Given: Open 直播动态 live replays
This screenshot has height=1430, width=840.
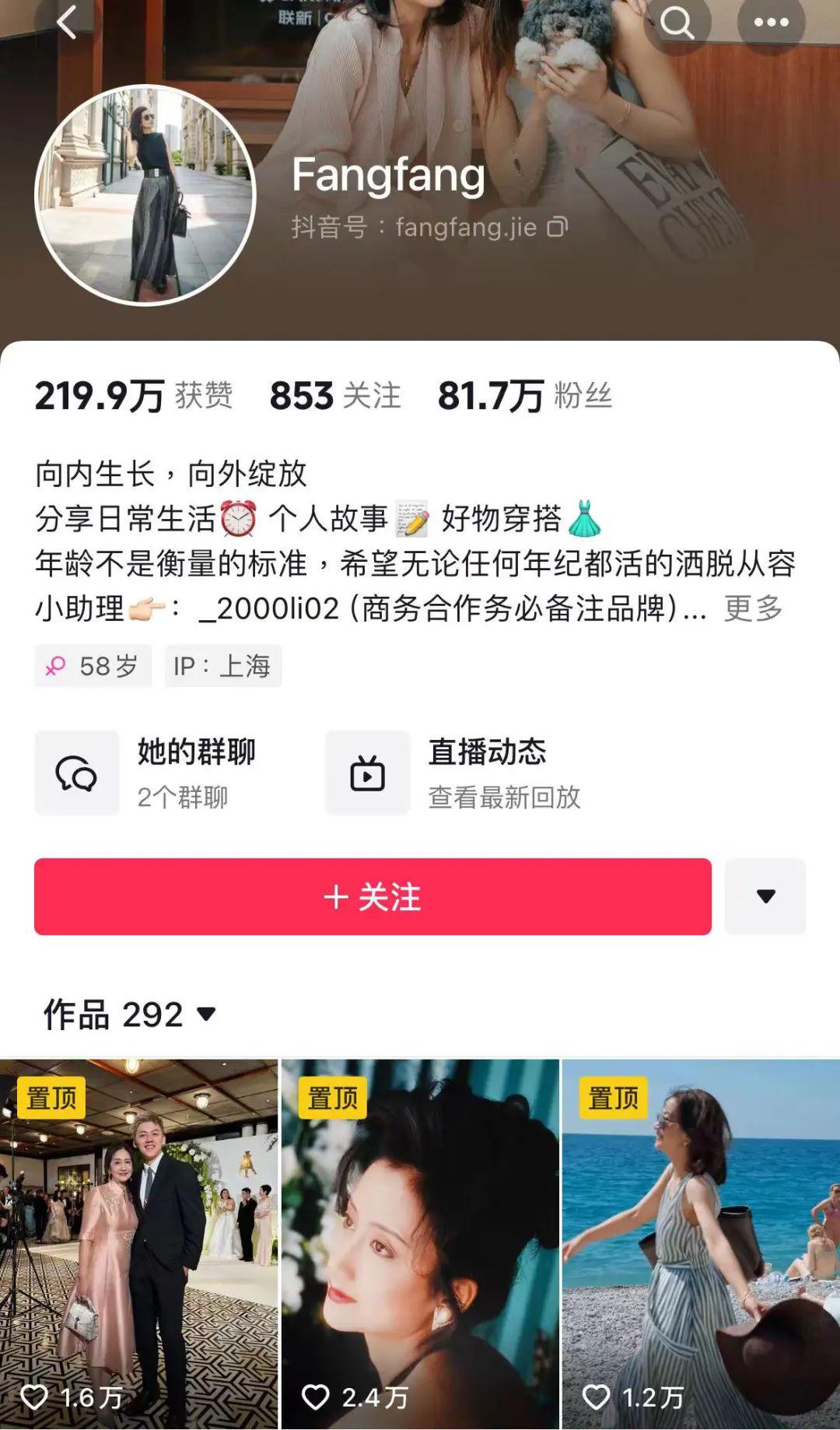Looking at the screenshot, I should (454, 773).
